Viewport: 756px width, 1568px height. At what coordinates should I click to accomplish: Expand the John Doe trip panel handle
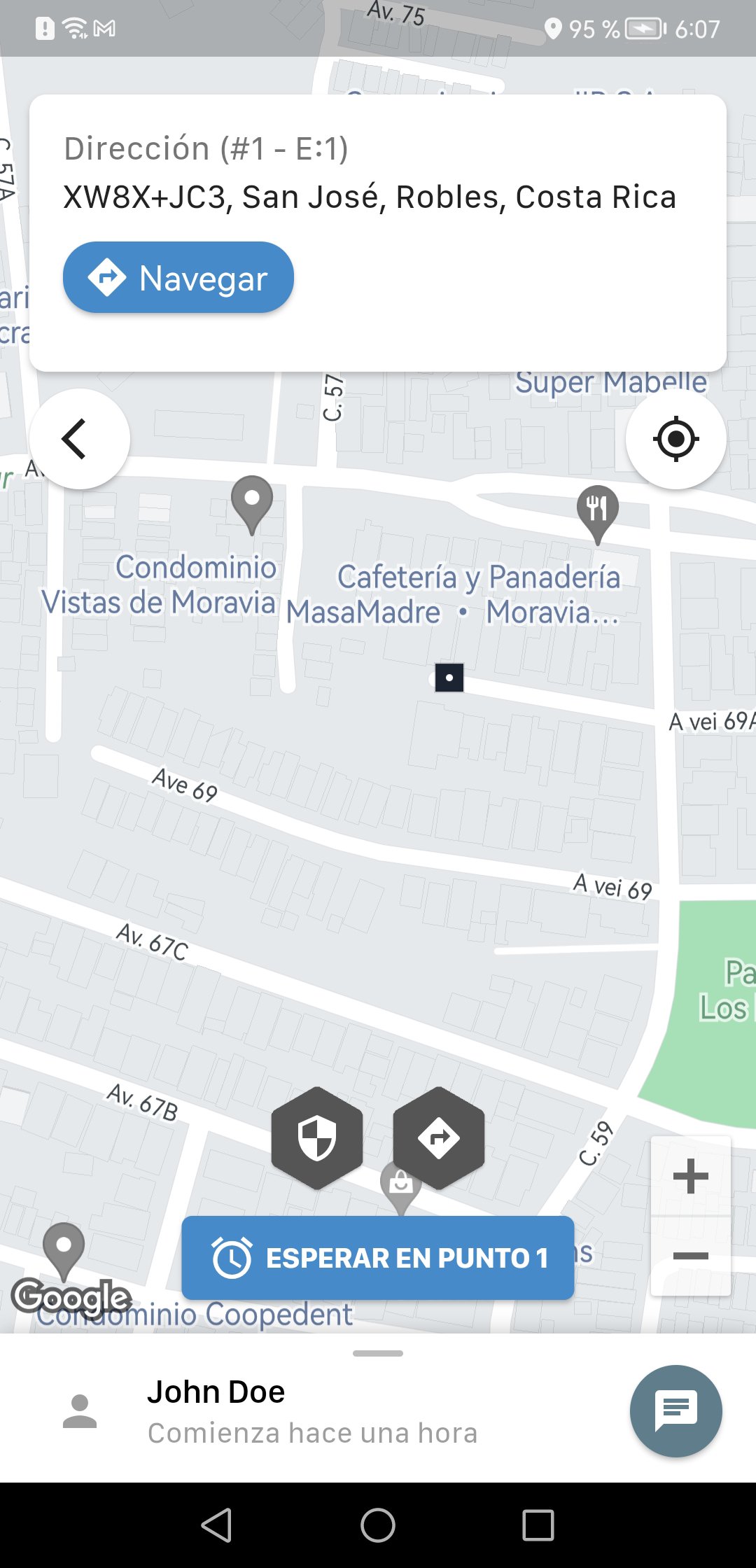click(378, 1353)
